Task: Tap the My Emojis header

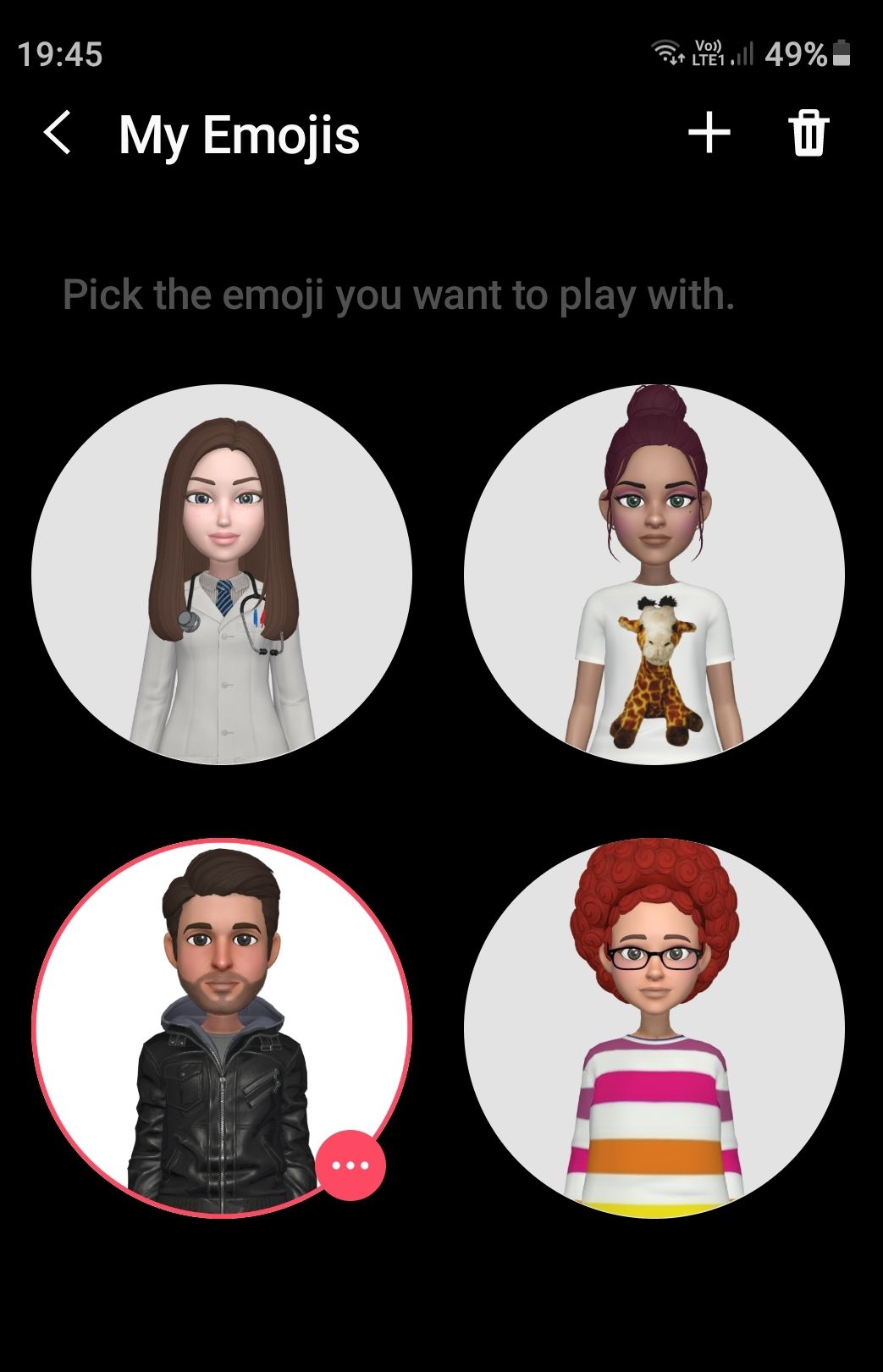Action: pyautogui.click(x=240, y=133)
